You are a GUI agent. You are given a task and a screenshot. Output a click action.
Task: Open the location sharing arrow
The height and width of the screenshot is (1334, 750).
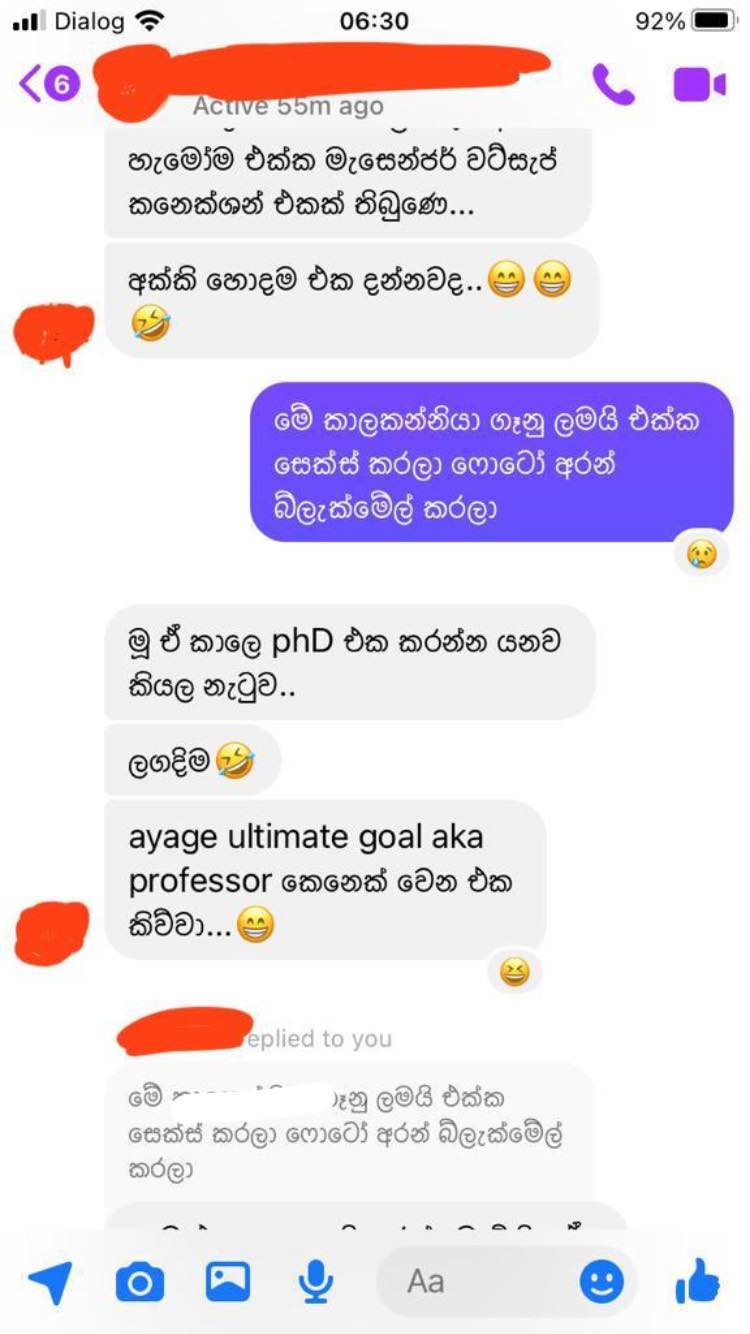50,1281
